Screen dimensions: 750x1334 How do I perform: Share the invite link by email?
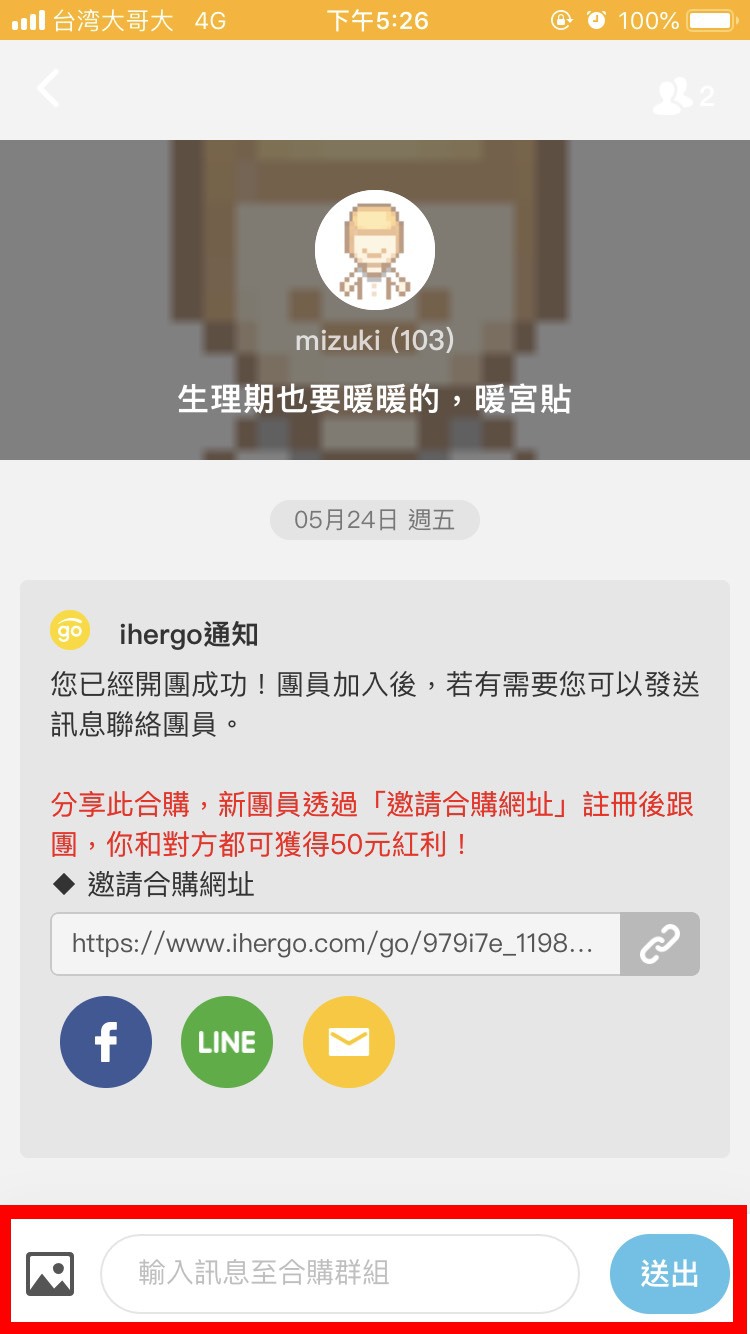pyautogui.click(x=348, y=1041)
